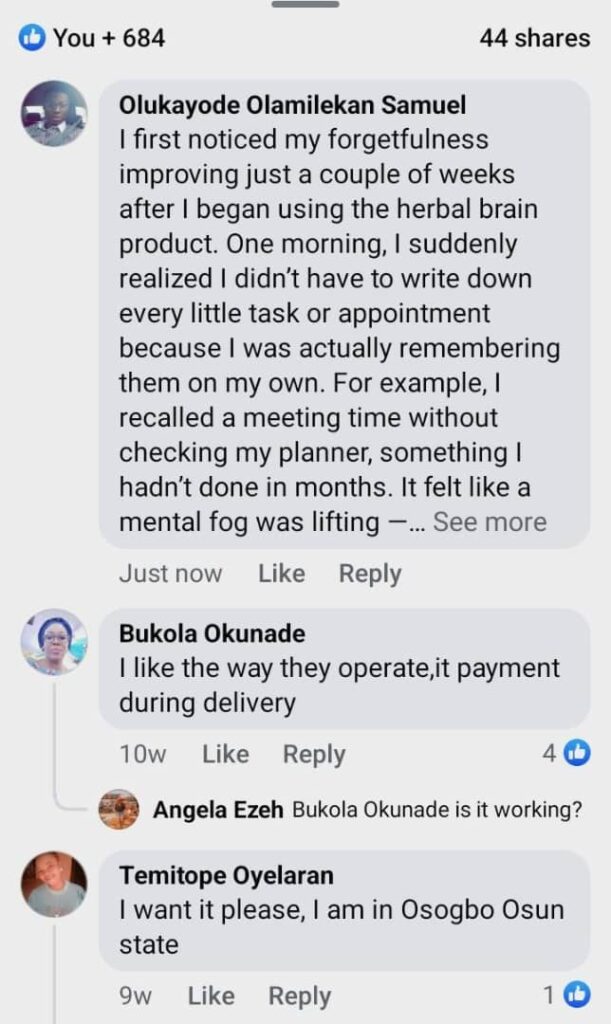Screen dimensions: 611x1024
Task: Open the list of people who reacted
Action: [92, 38]
